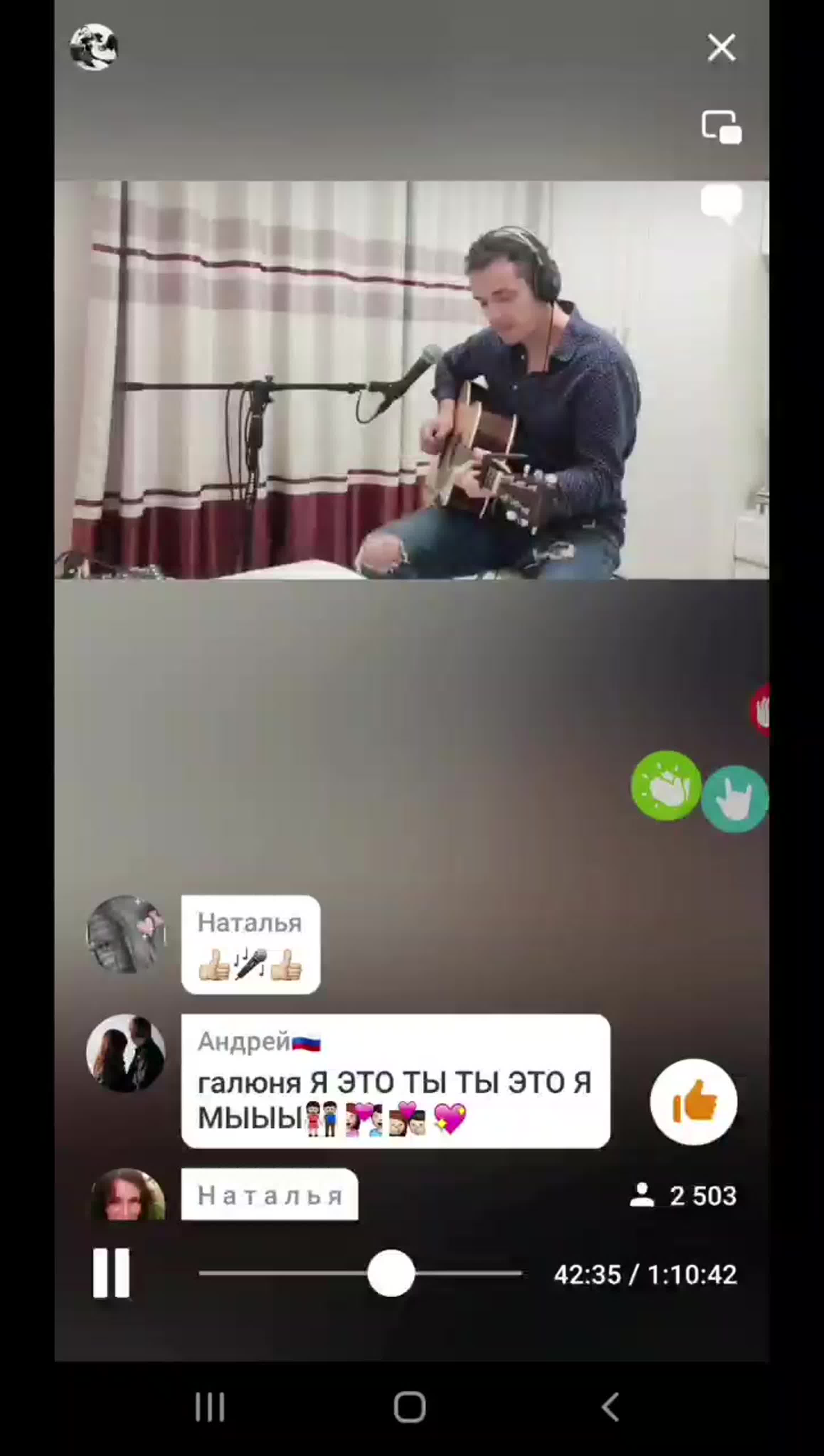Tap the playback progress slider
Viewport: 824px width, 1456px height.
[x=361, y=1273]
